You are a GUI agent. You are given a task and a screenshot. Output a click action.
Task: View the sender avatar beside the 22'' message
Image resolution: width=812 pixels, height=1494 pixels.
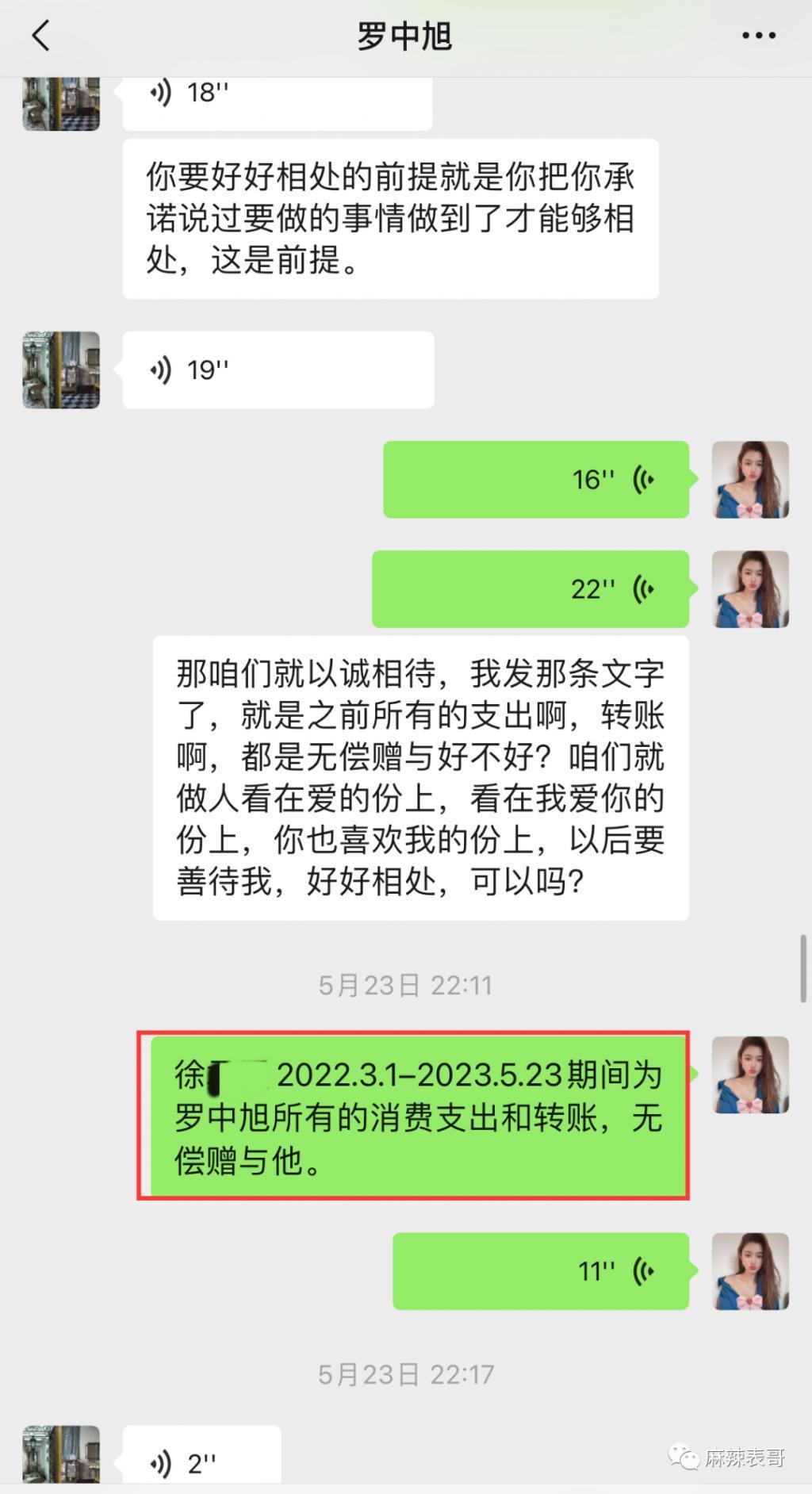click(750, 591)
